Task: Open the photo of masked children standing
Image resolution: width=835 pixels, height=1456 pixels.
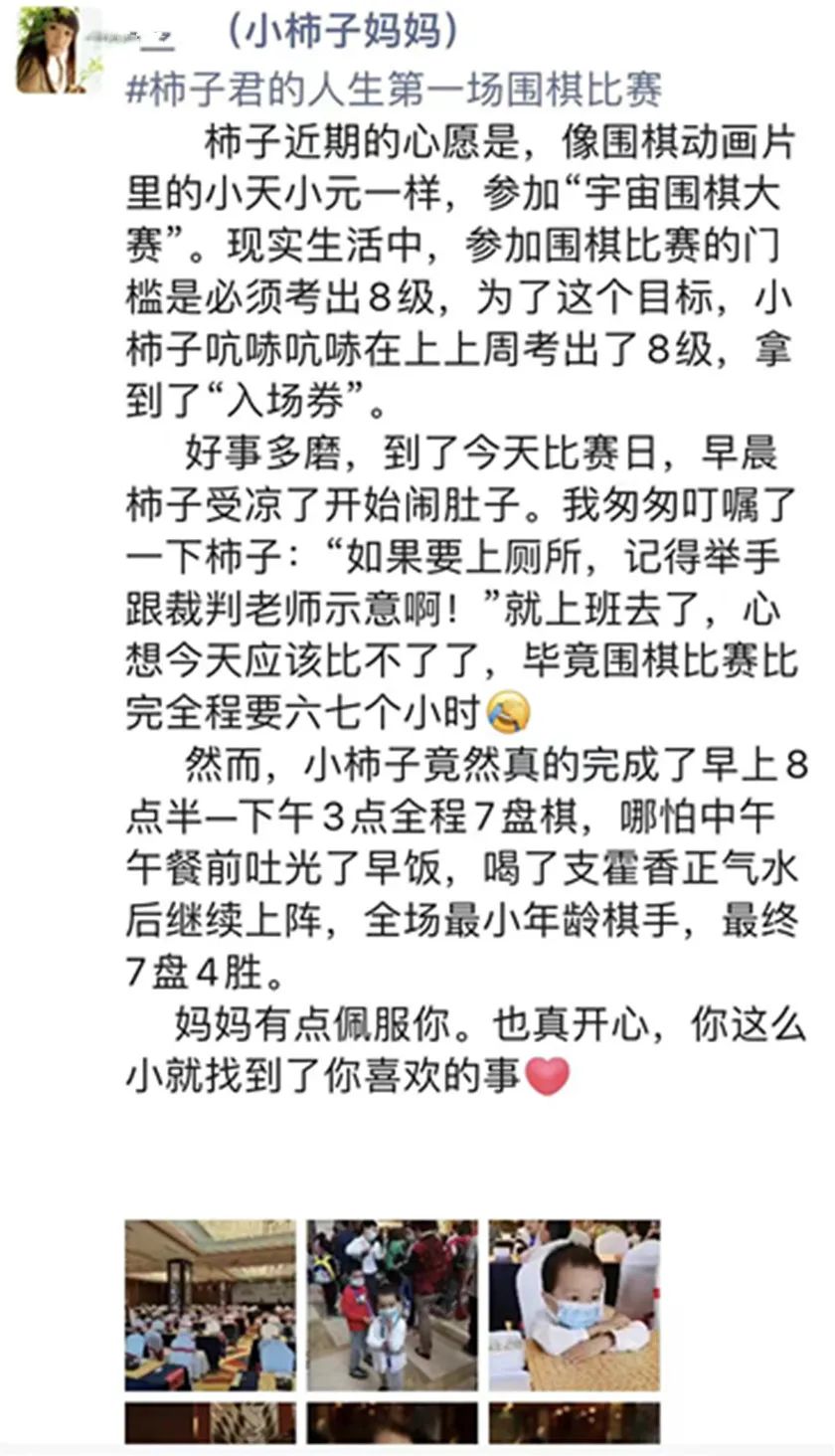Action: click(392, 1305)
